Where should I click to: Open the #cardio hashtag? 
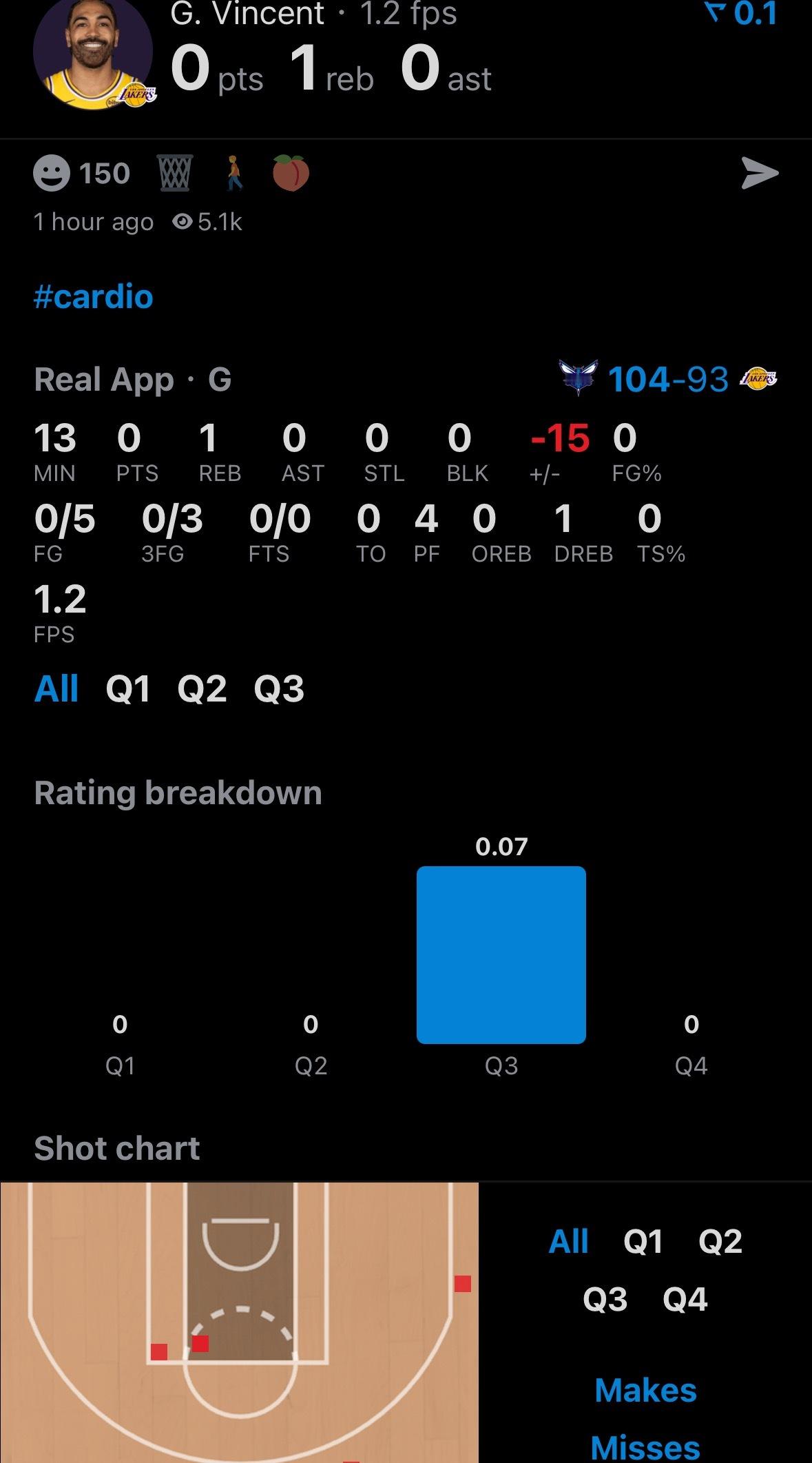click(94, 297)
